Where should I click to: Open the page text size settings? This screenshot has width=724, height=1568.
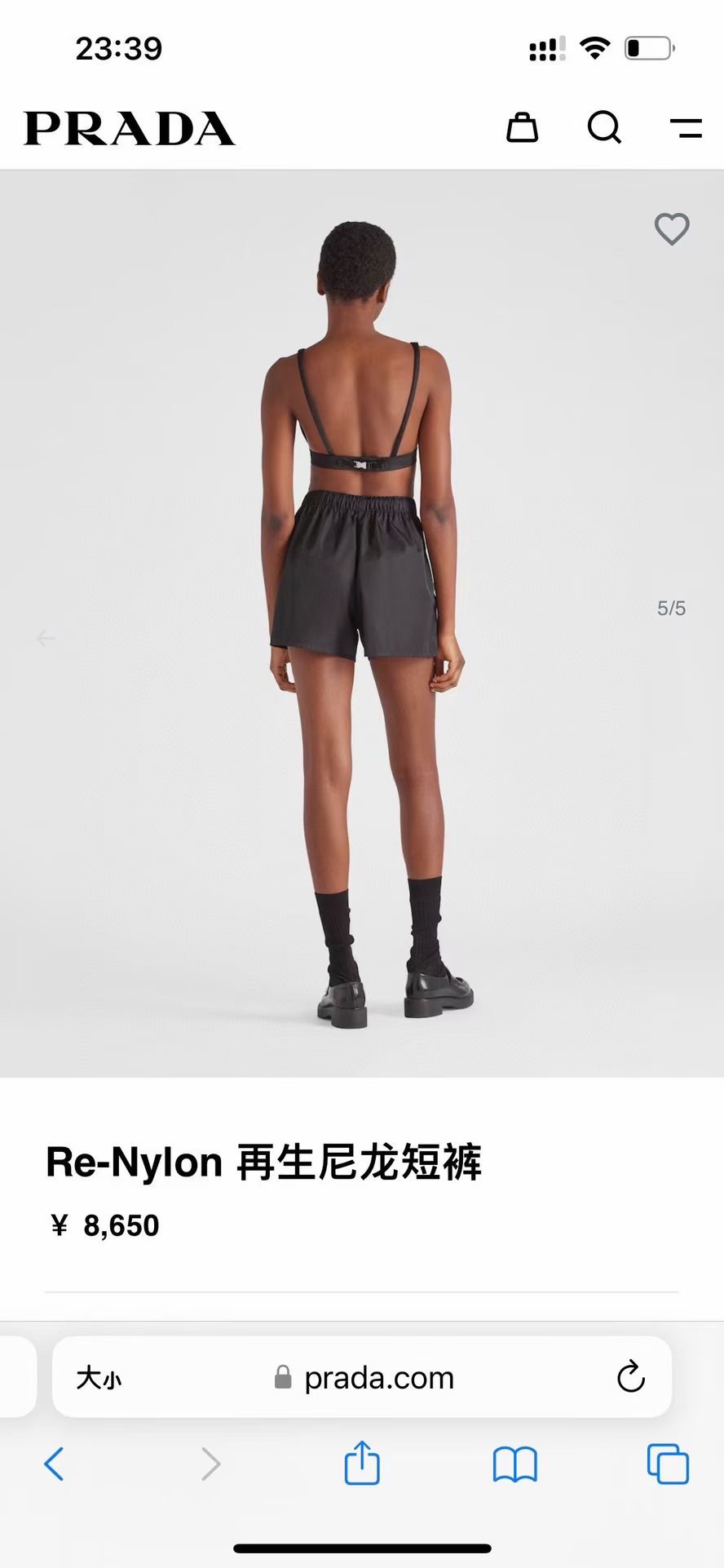(99, 1379)
